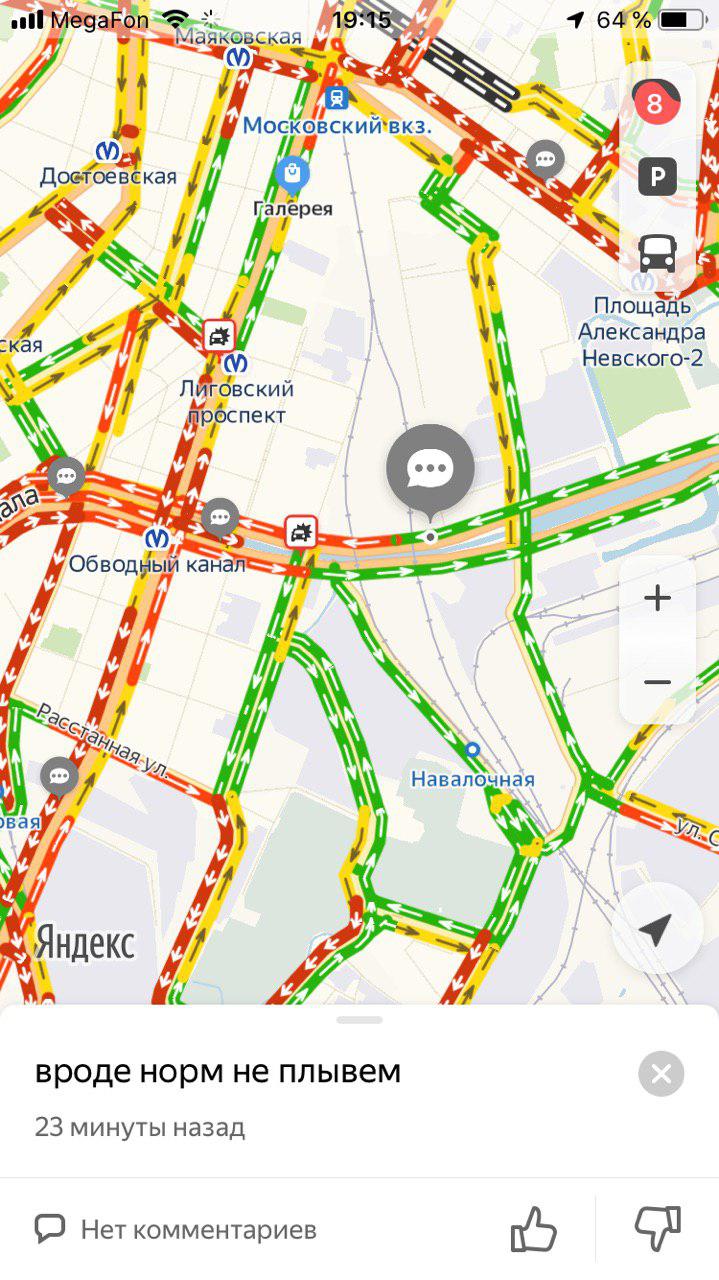Zoom out the map with minus
Viewport: 719px width, 1280px height.
(657, 682)
